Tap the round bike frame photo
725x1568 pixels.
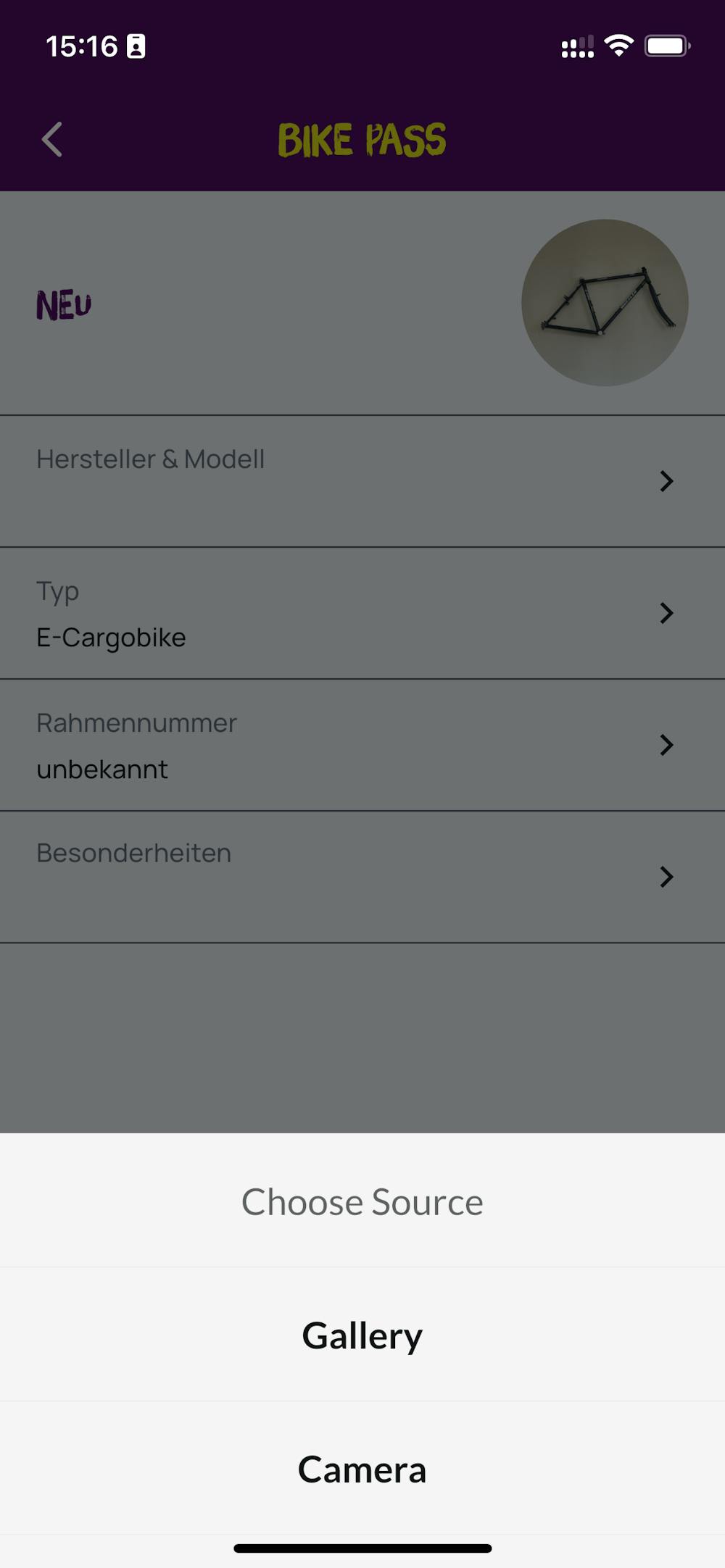(x=605, y=303)
